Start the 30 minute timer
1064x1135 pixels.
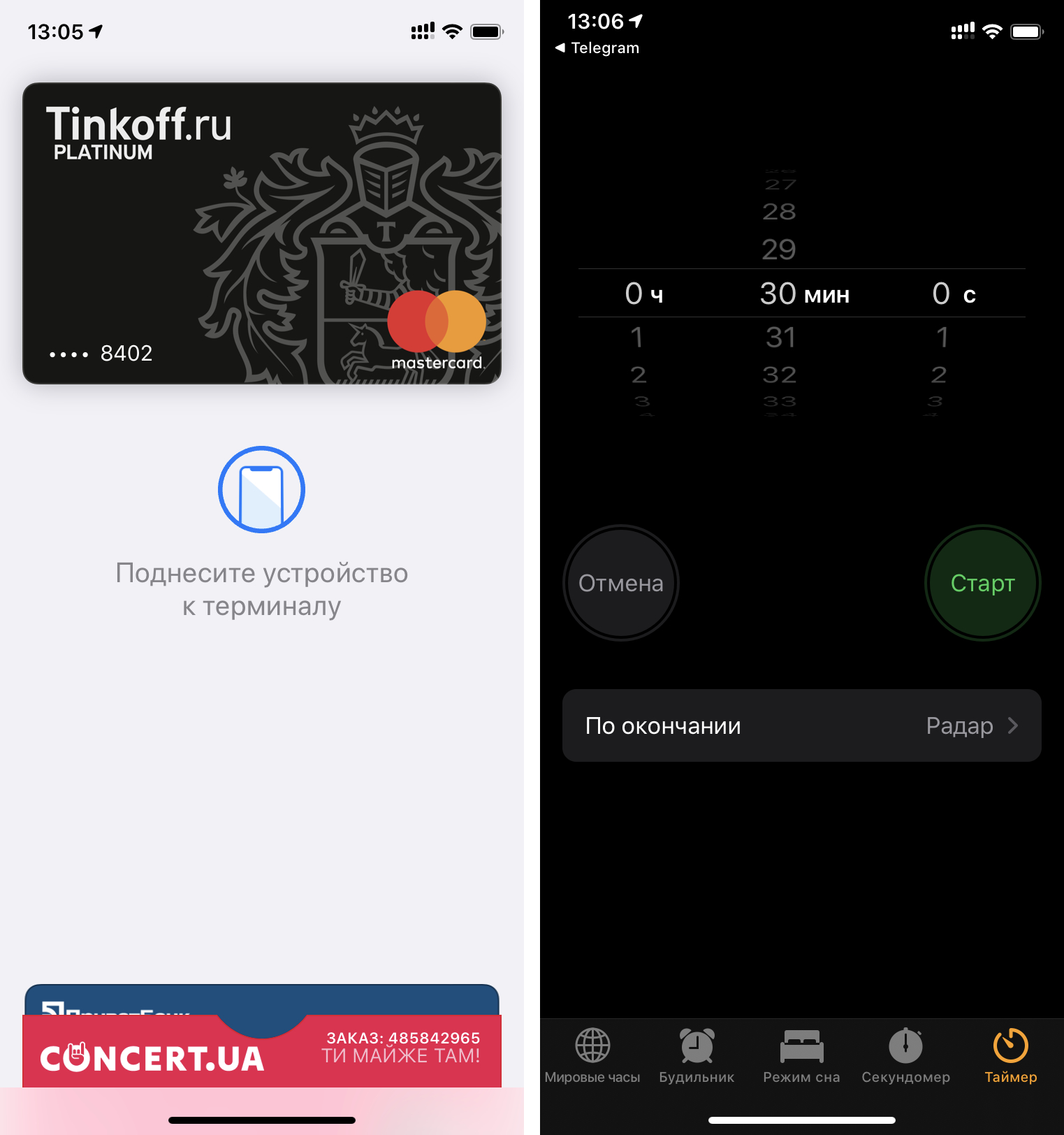click(982, 583)
